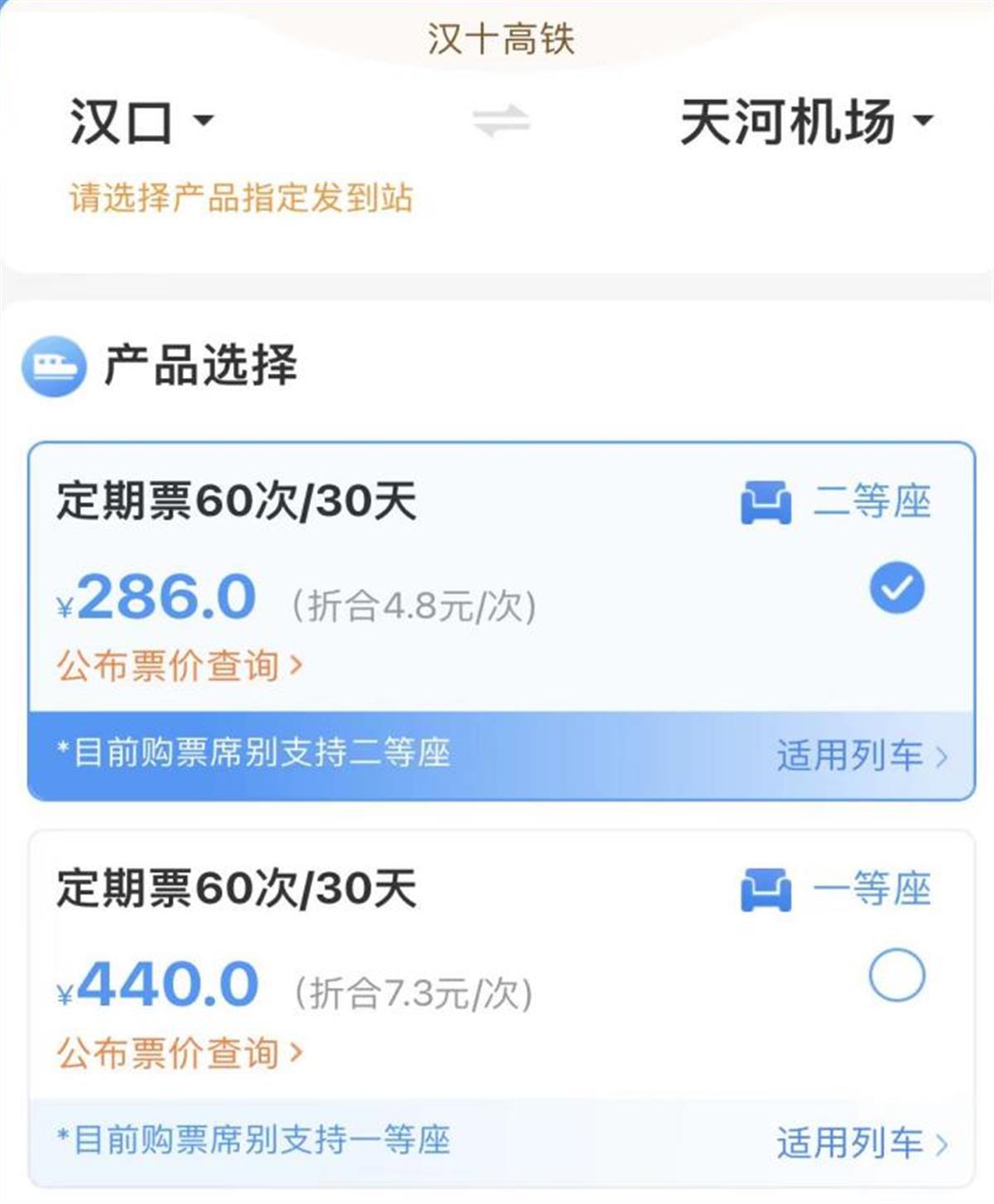Swap departure and arrival stations
The width and height of the screenshot is (994, 1204).
(x=501, y=121)
